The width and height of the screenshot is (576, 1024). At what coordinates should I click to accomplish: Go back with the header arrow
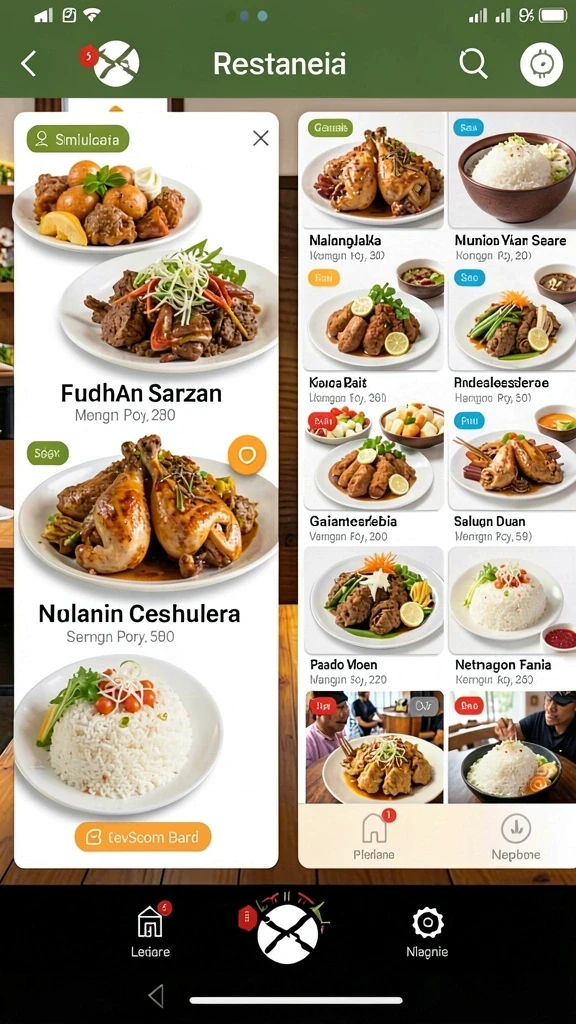pyautogui.click(x=28, y=64)
